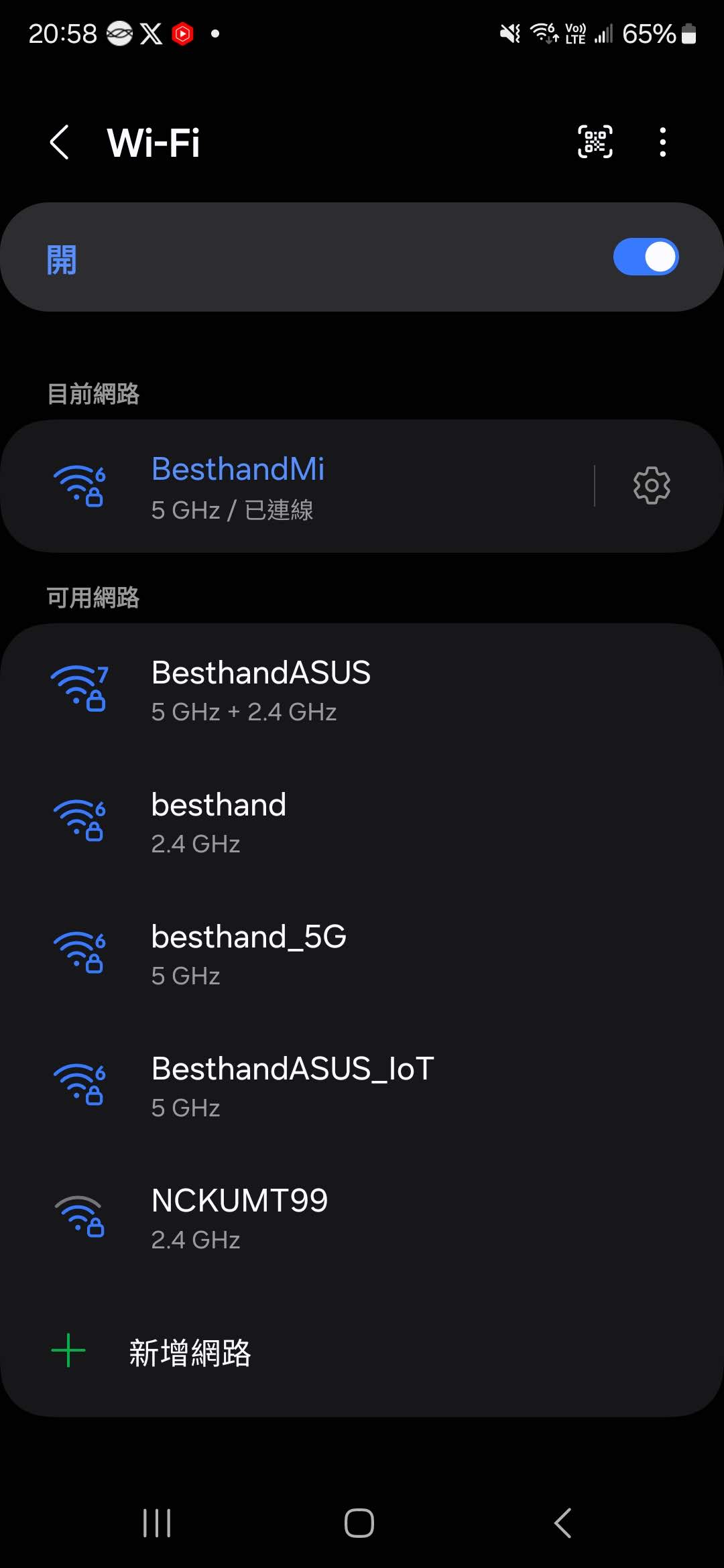The width and height of the screenshot is (724, 1568).
Task: Open the connected BesthandMi network details
Action: (x=302, y=486)
